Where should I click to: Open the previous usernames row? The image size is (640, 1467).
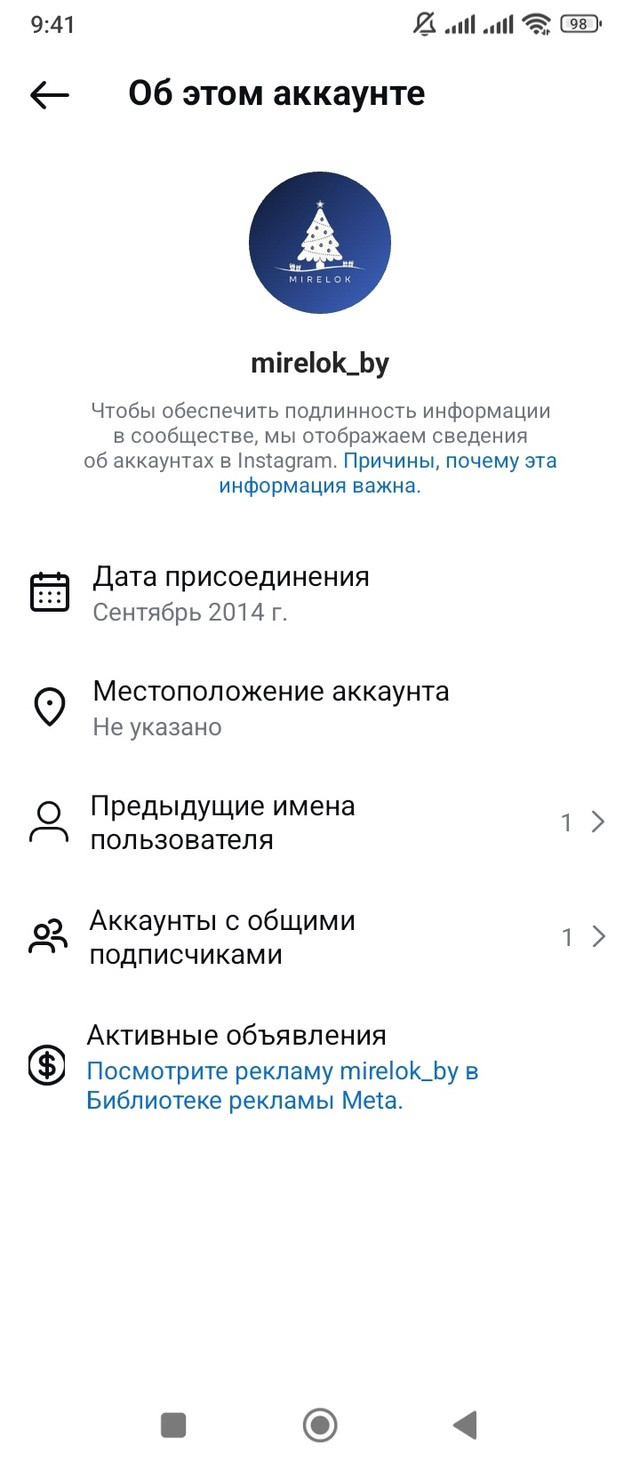[320, 823]
